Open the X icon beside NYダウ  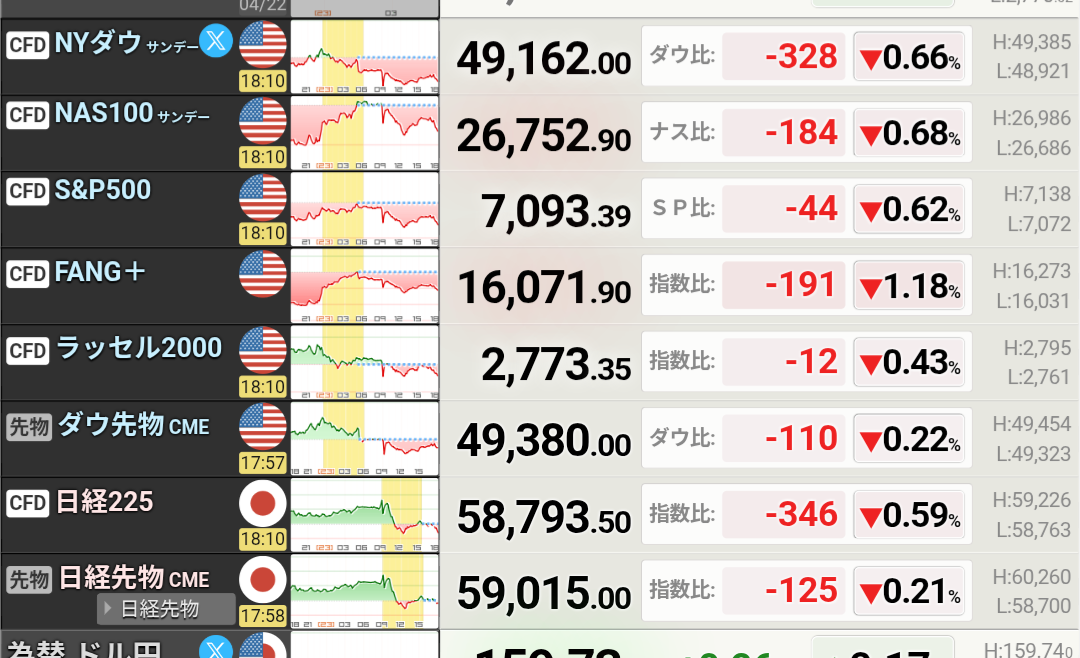pyautogui.click(x=216, y=41)
